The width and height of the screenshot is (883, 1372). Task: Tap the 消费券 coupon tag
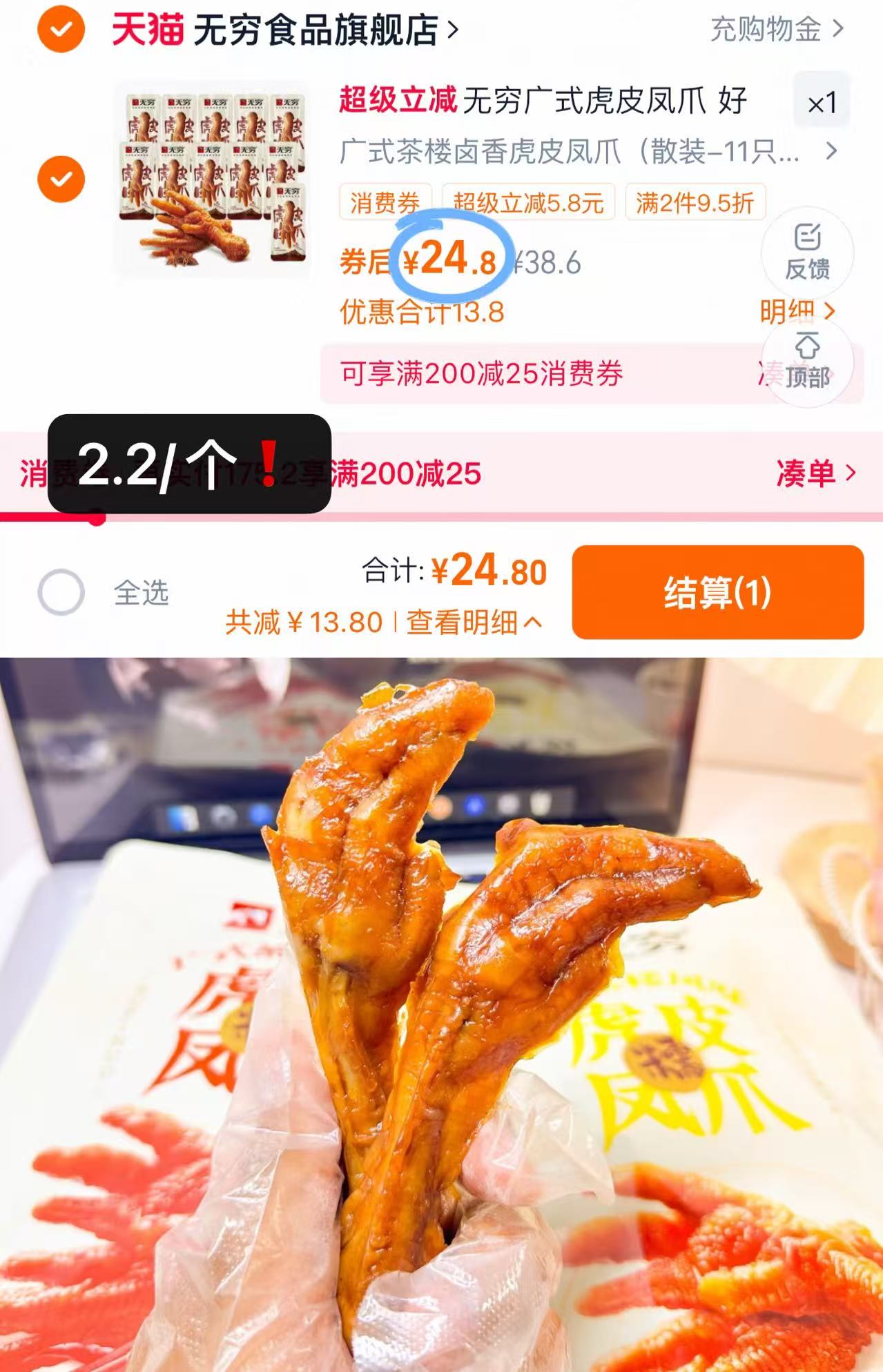coord(387,201)
